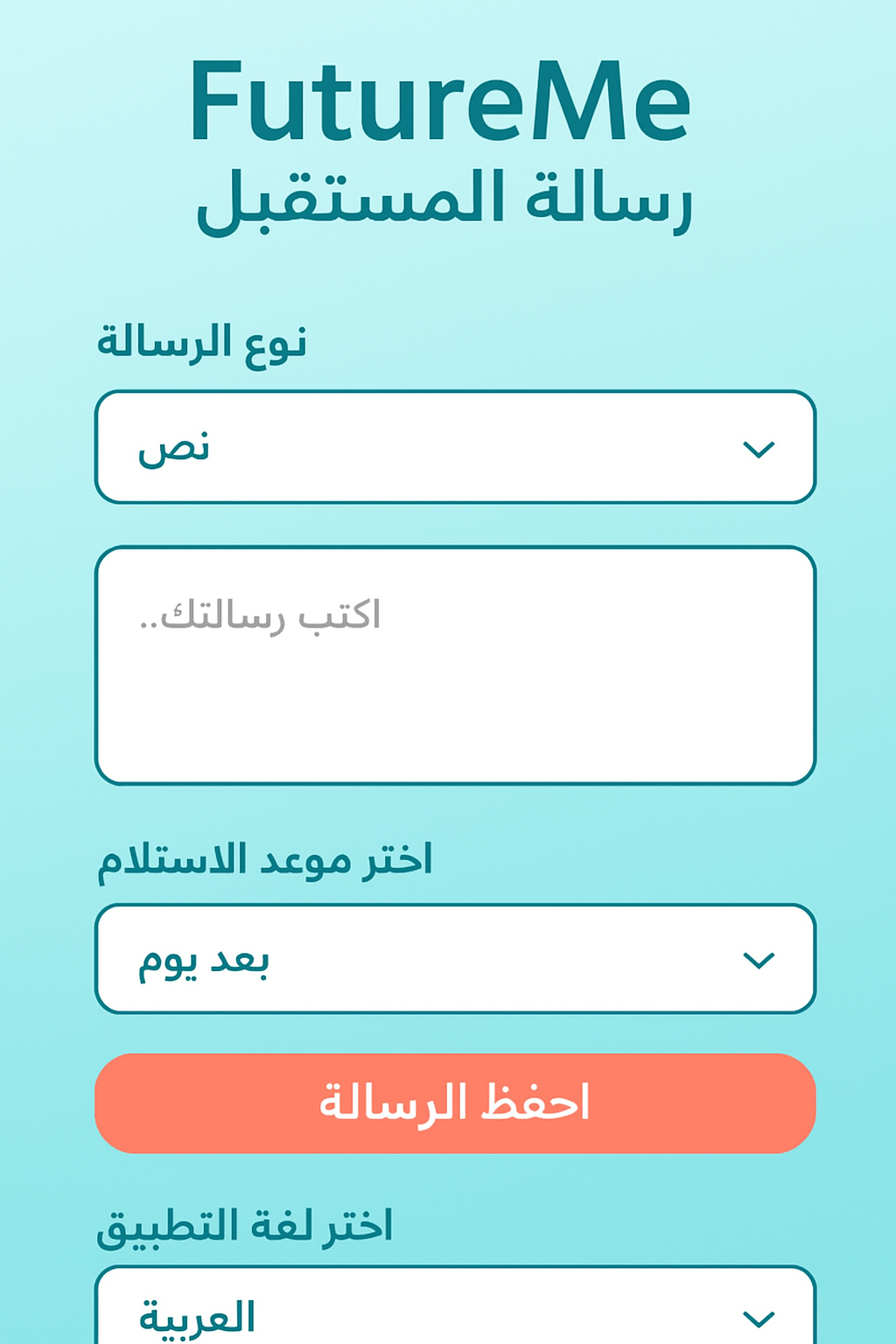Open the message type dropdown showing نص

[455, 447]
